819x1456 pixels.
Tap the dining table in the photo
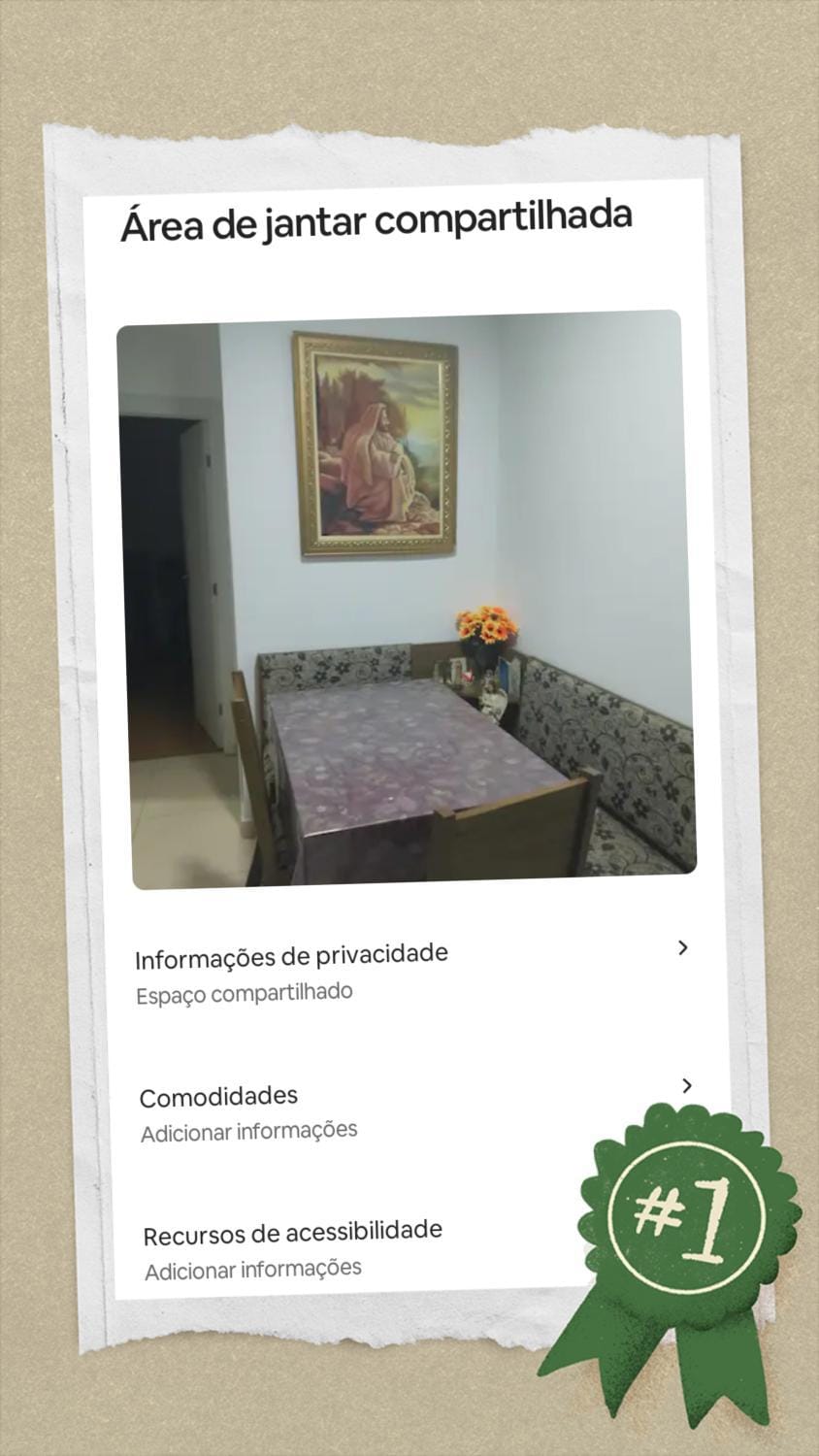(408, 767)
